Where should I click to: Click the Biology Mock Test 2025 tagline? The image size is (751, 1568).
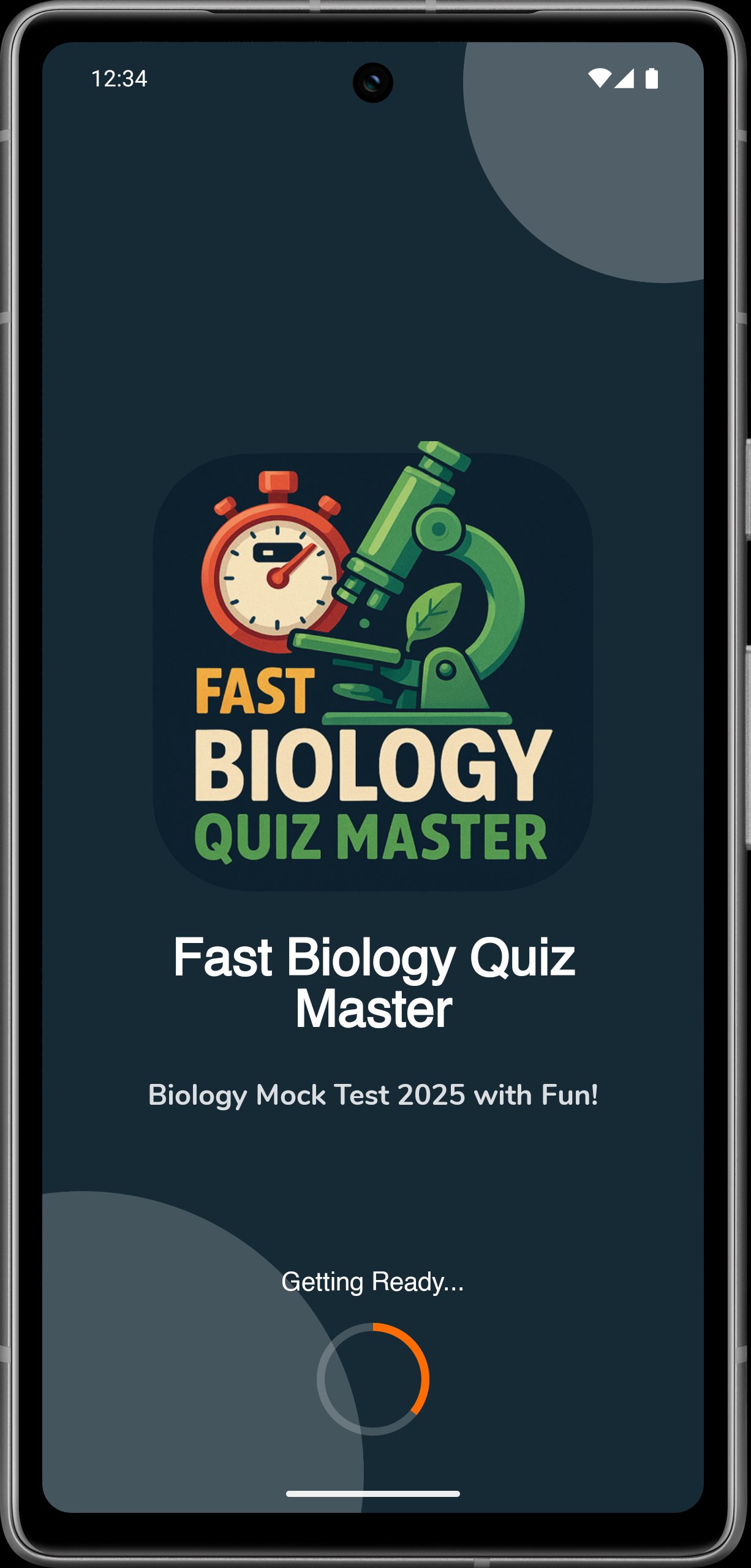click(374, 1094)
